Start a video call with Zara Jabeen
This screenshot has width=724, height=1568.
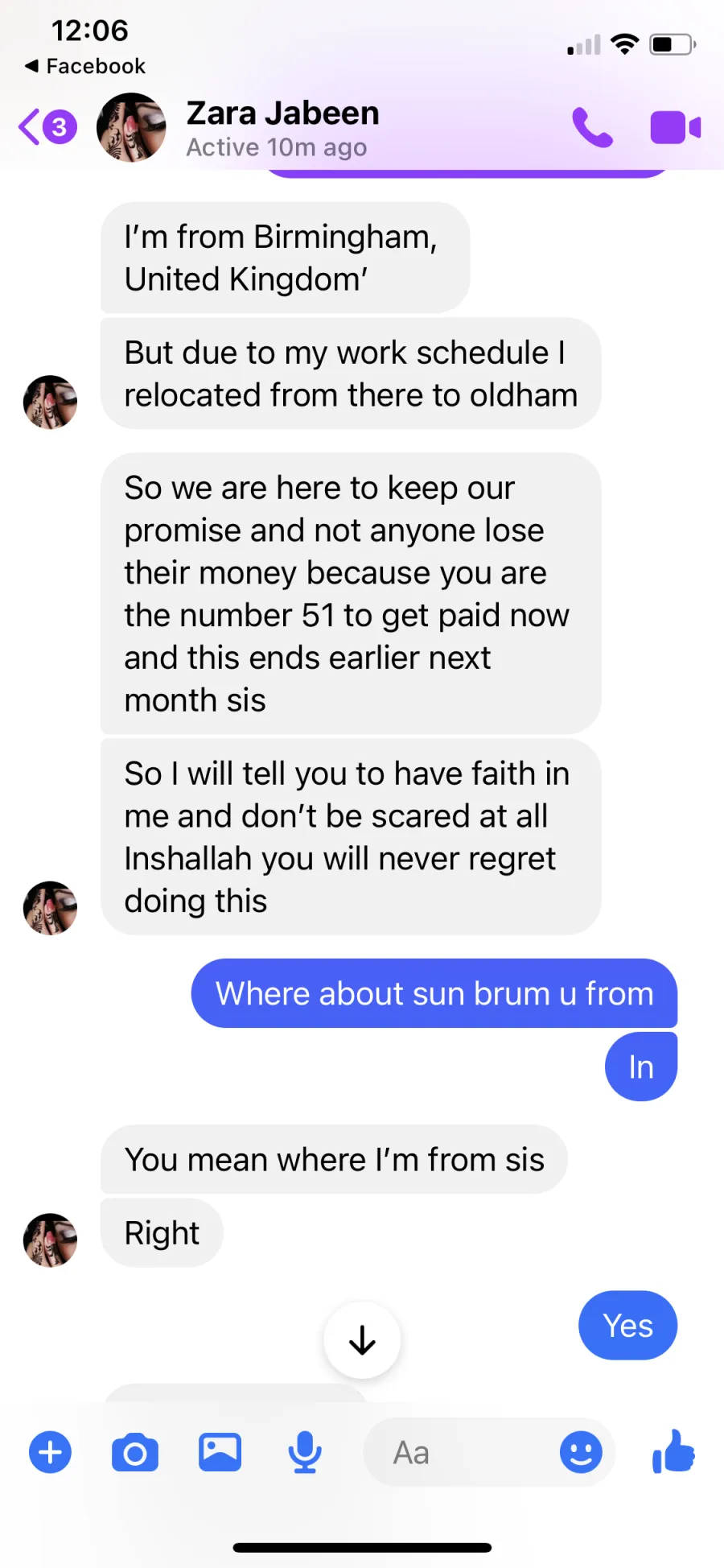click(676, 127)
